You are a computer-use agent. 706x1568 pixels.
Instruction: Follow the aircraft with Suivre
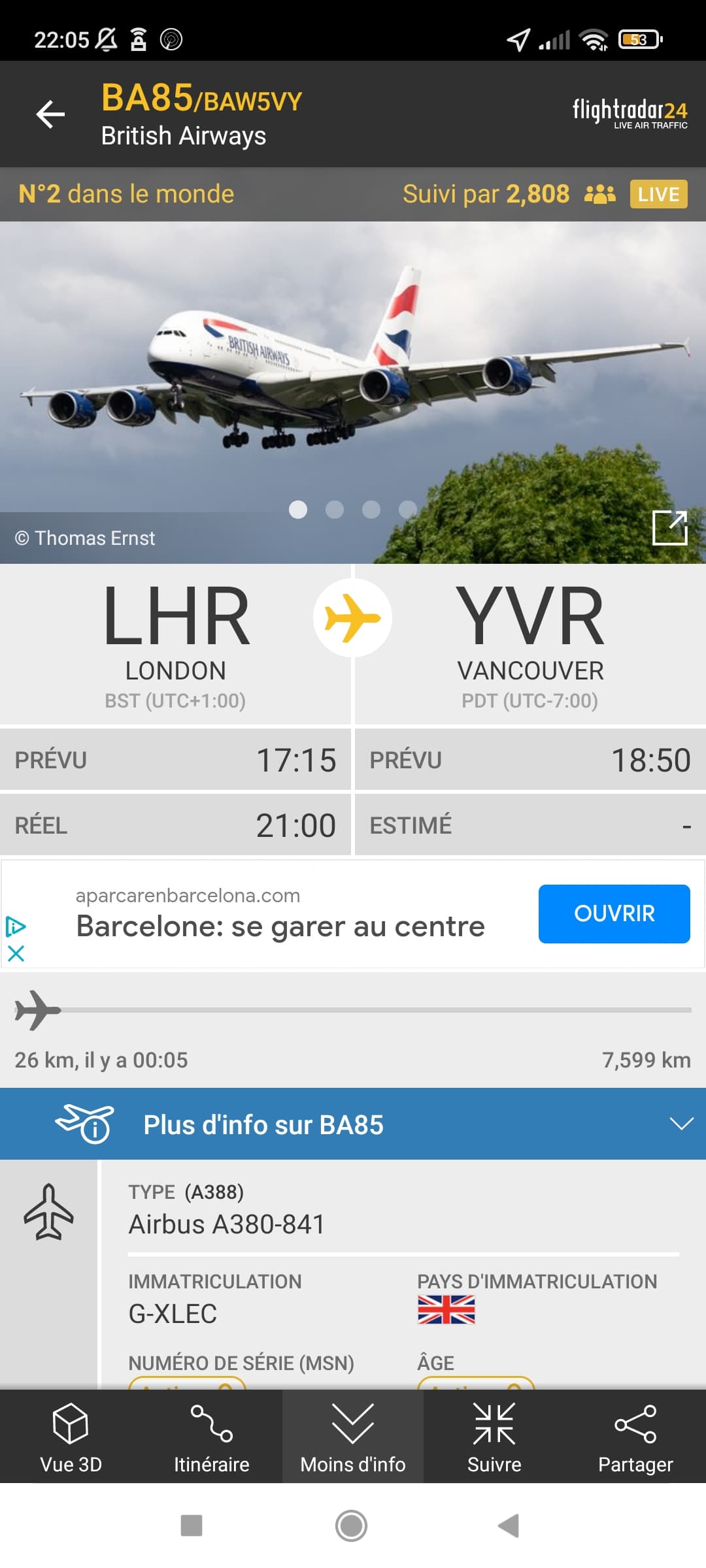tap(494, 1437)
